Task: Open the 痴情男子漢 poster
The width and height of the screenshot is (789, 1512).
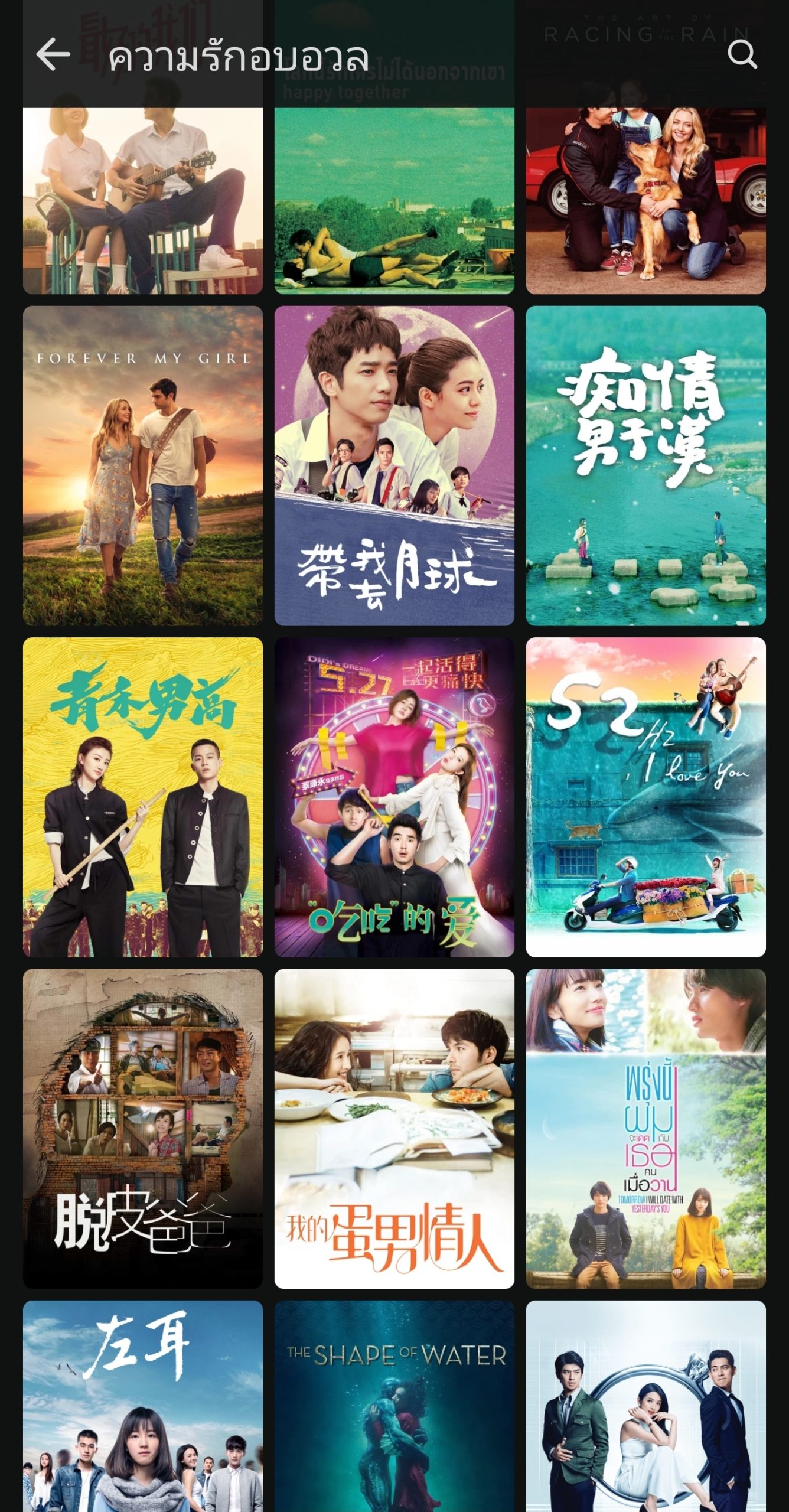Action: [x=645, y=465]
